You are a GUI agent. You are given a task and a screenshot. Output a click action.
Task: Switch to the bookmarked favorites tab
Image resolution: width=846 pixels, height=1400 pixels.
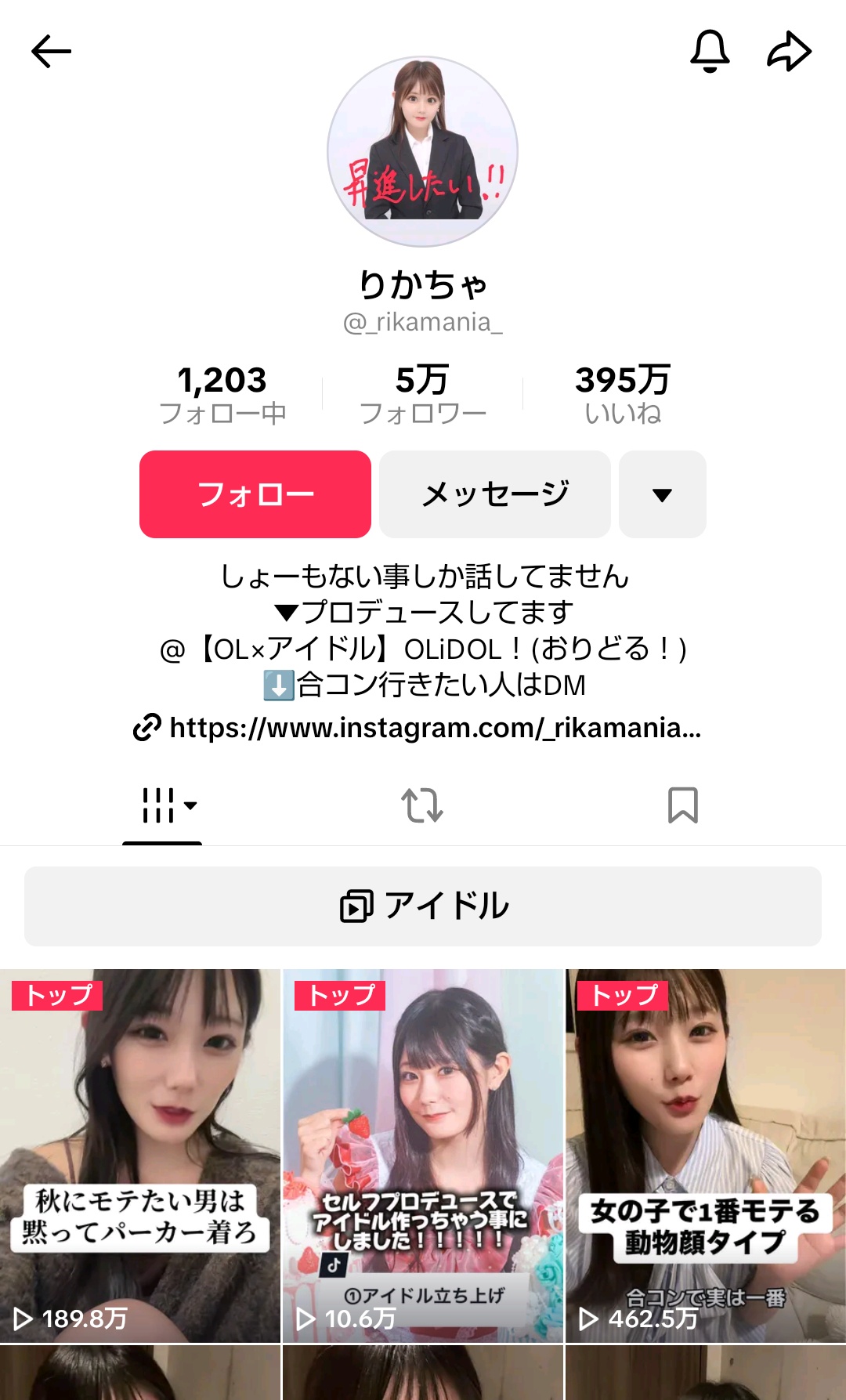pos(682,805)
